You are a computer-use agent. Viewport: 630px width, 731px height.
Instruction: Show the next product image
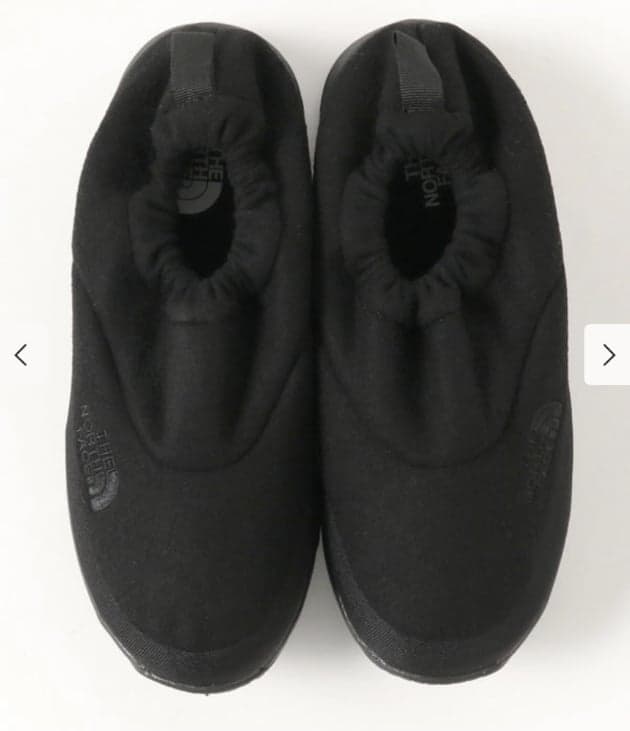click(607, 355)
